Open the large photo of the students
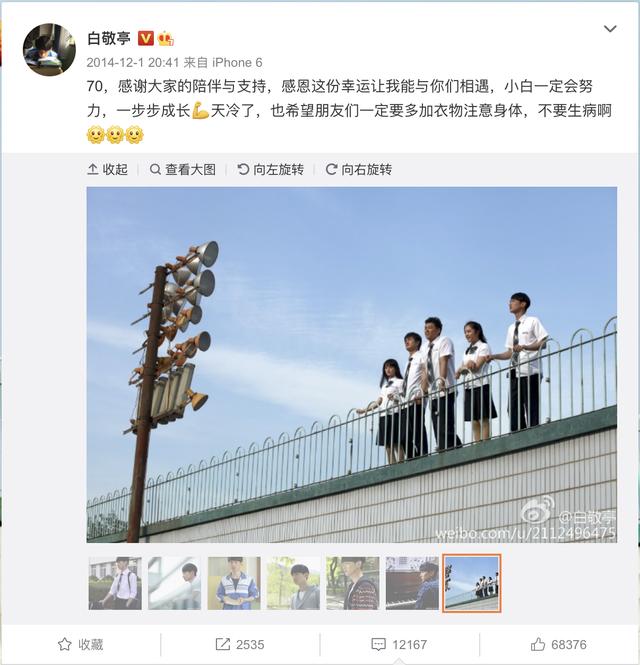This screenshot has width=640, height=665. [351, 364]
